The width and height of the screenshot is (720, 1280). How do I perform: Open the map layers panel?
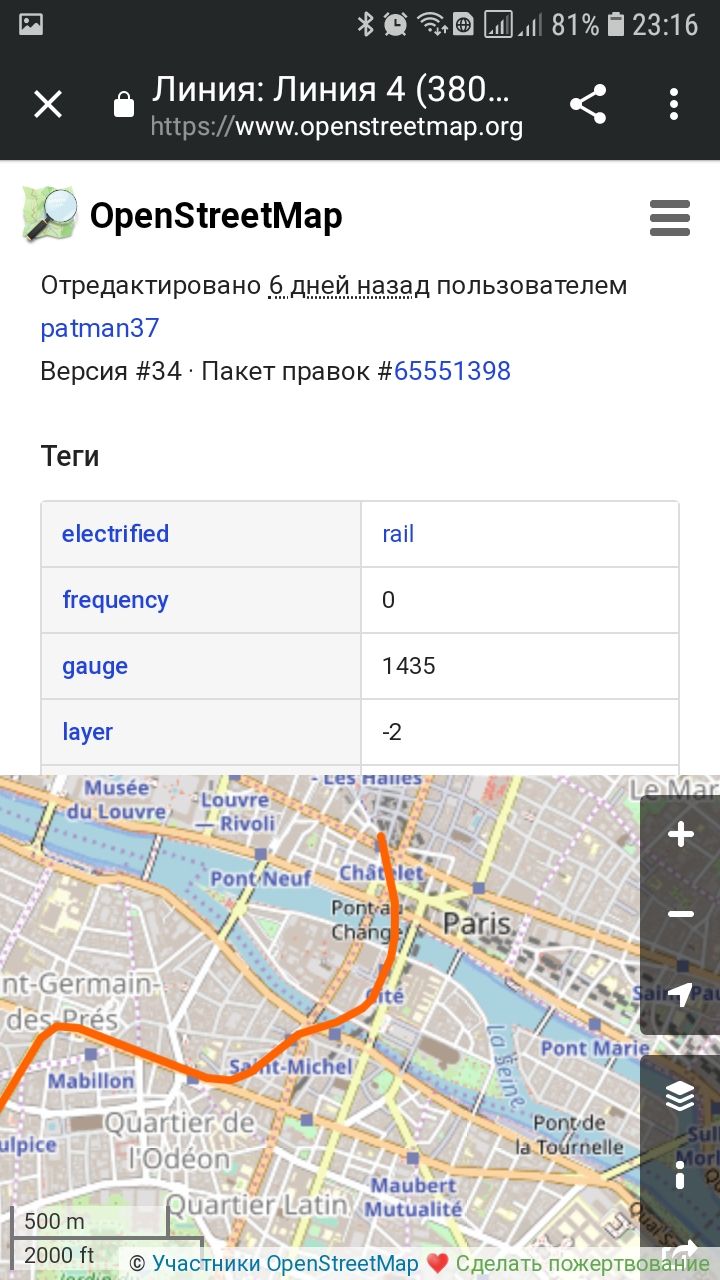click(x=681, y=1096)
